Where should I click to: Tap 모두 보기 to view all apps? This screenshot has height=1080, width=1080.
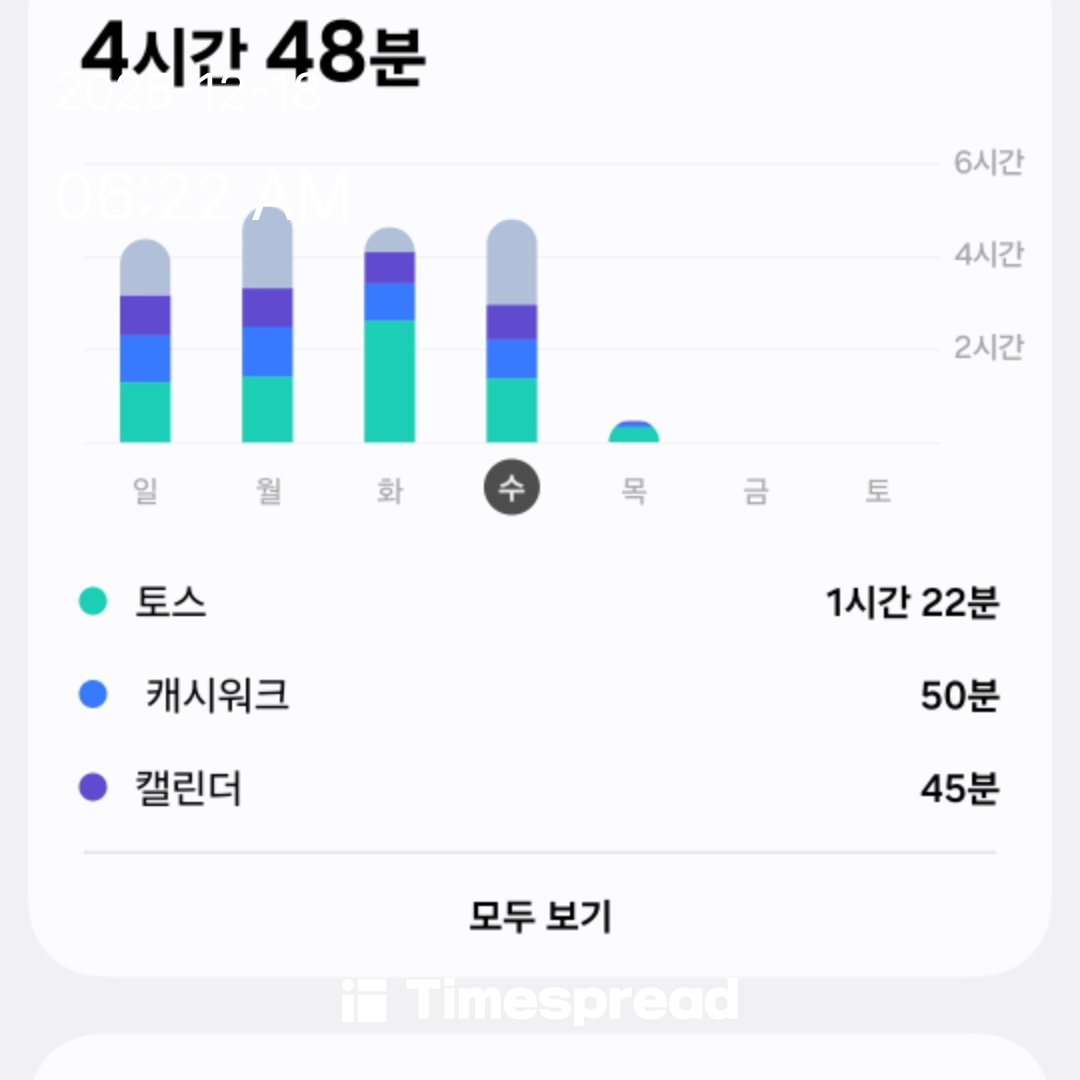point(540,916)
